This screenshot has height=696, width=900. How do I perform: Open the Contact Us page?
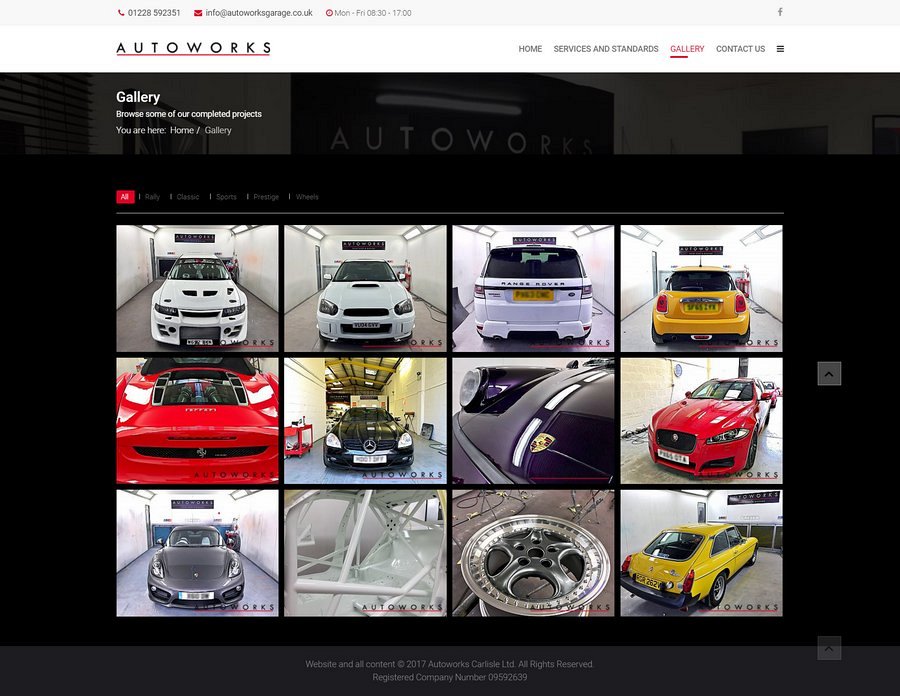pyautogui.click(x=740, y=49)
